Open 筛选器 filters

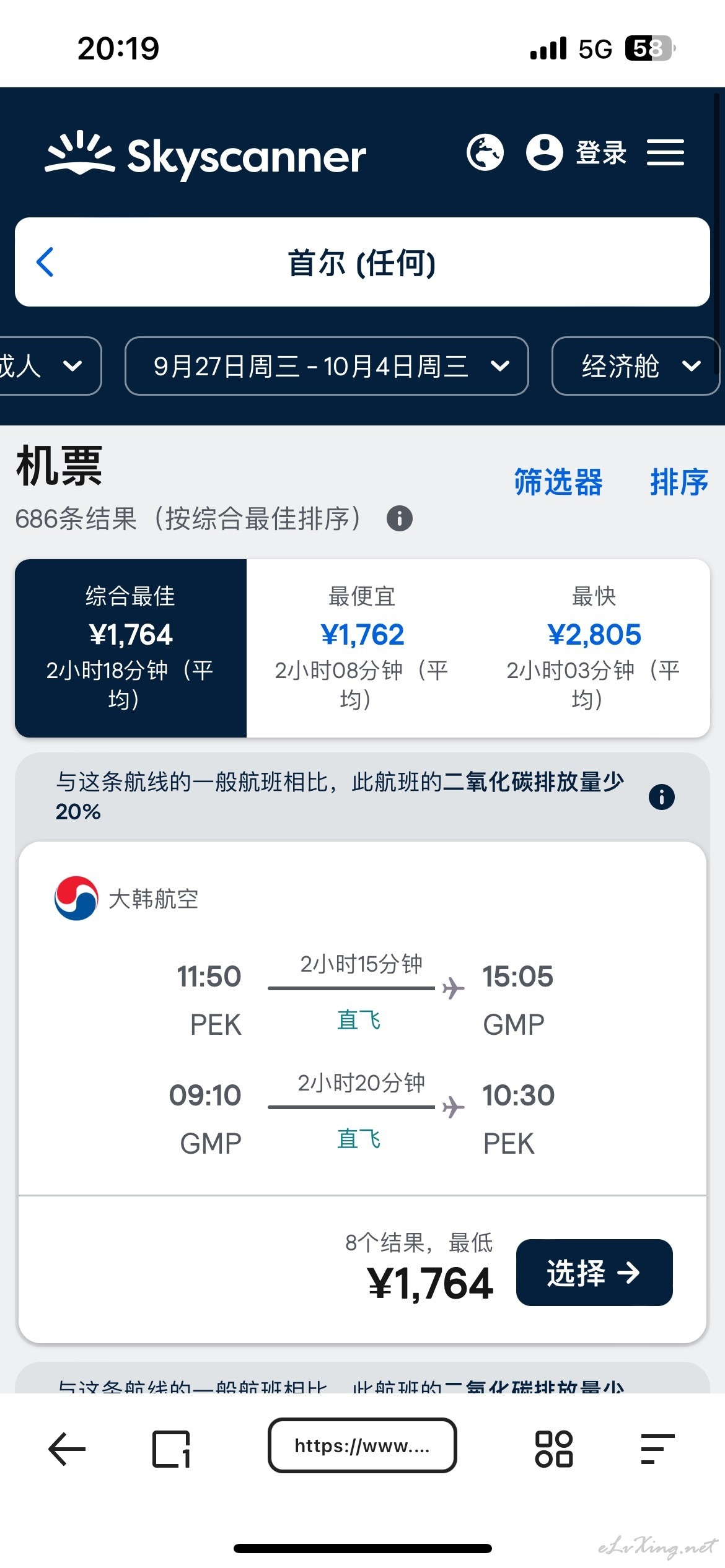tap(558, 482)
